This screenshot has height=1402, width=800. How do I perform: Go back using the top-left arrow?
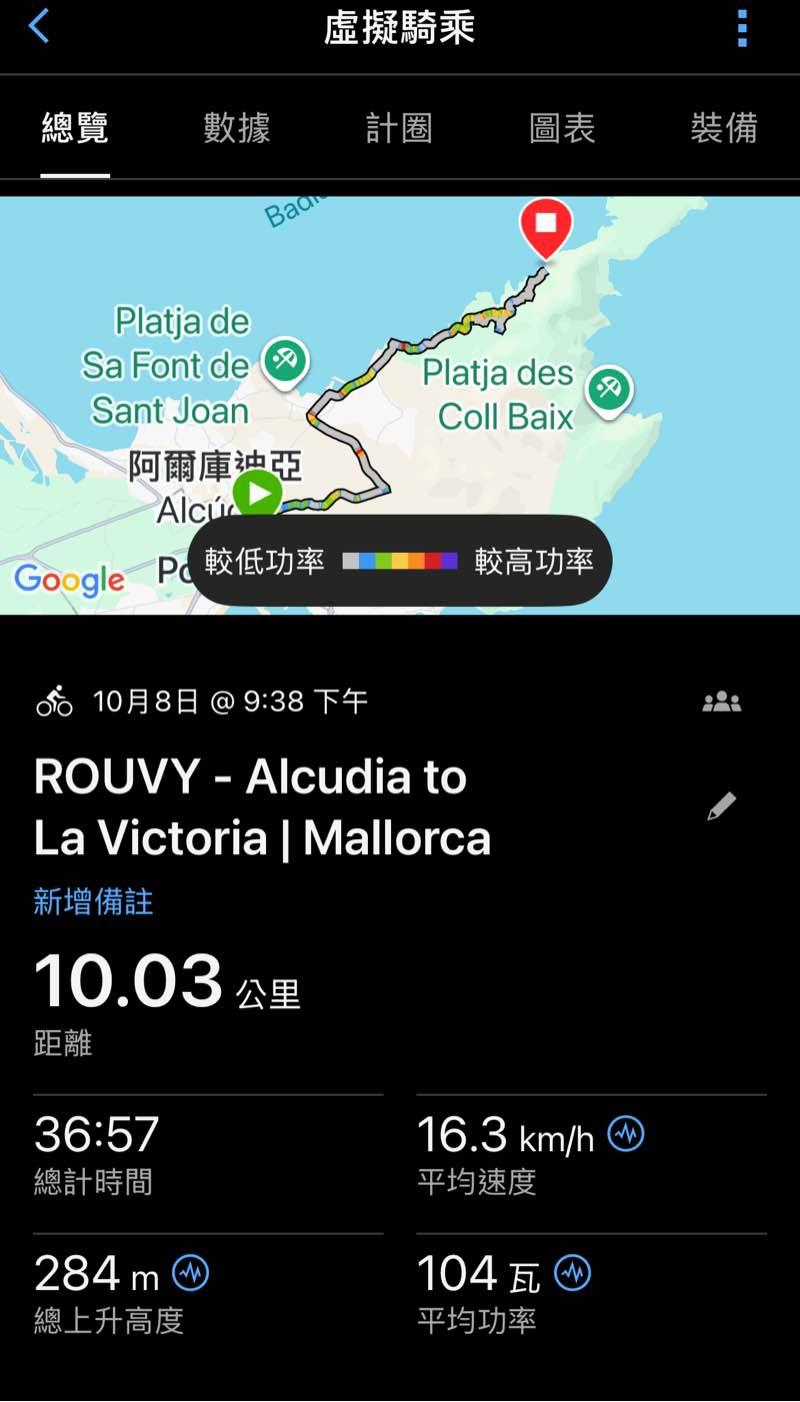coord(39,27)
